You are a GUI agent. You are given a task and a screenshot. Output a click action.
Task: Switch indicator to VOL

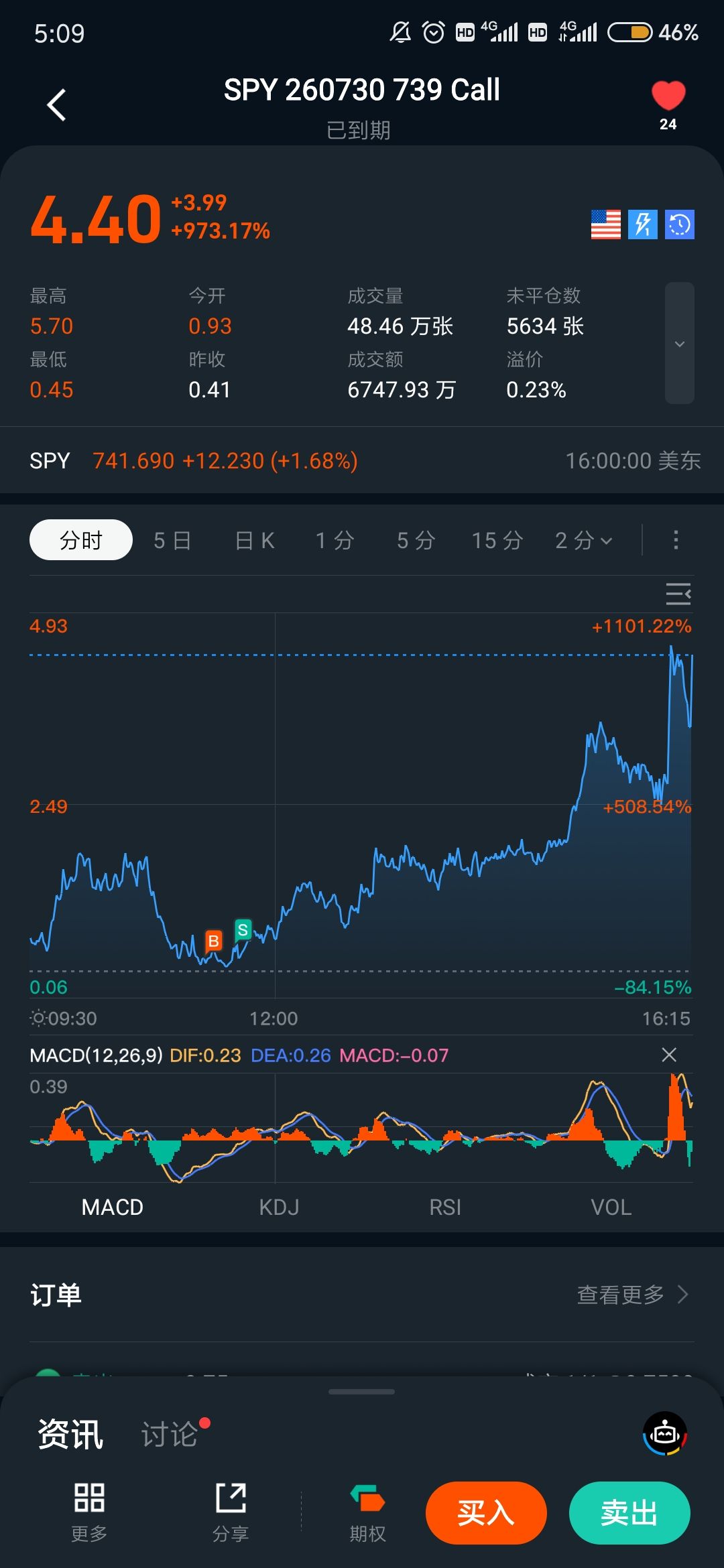(611, 1207)
